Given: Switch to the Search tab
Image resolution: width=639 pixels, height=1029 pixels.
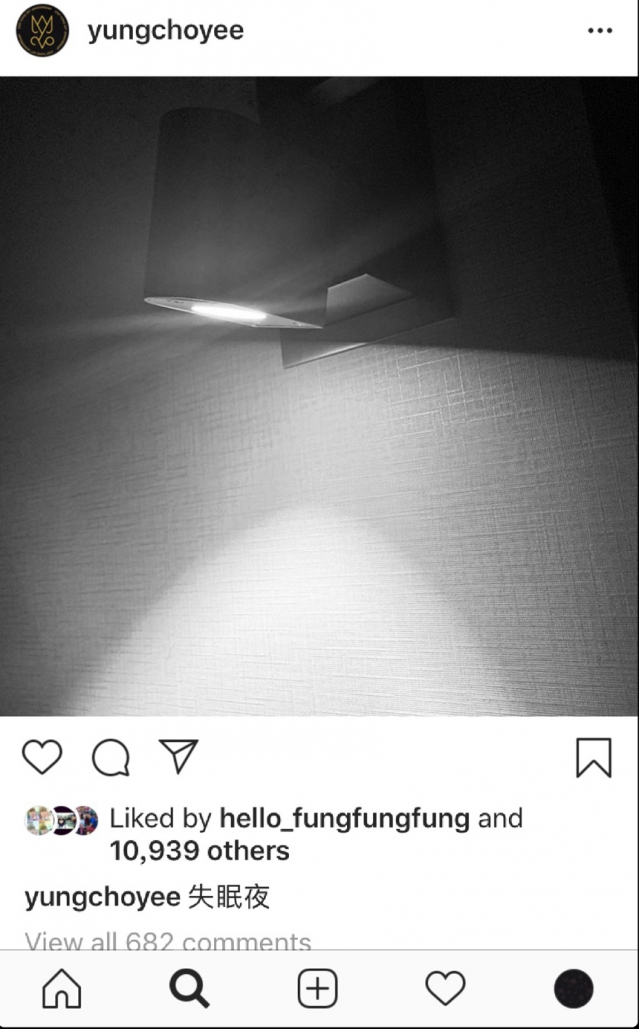Looking at the screenshot, I should (x=189, y=989).
